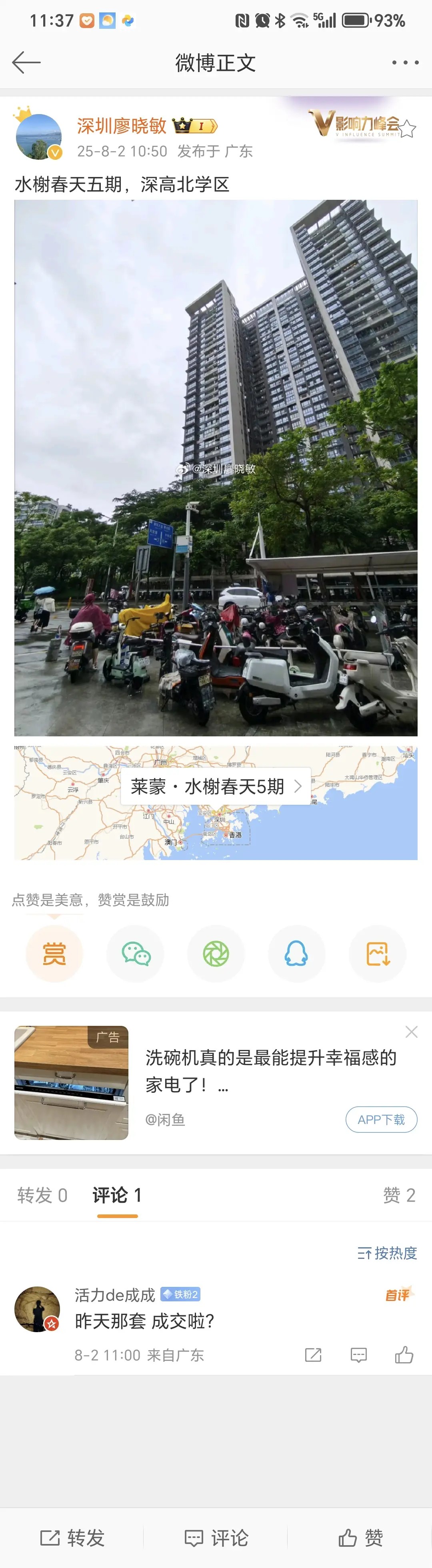The width and height of the screenshot is (432, 1568).
Task: Like the post from the bottom bar
Action: pos(360,1538)
